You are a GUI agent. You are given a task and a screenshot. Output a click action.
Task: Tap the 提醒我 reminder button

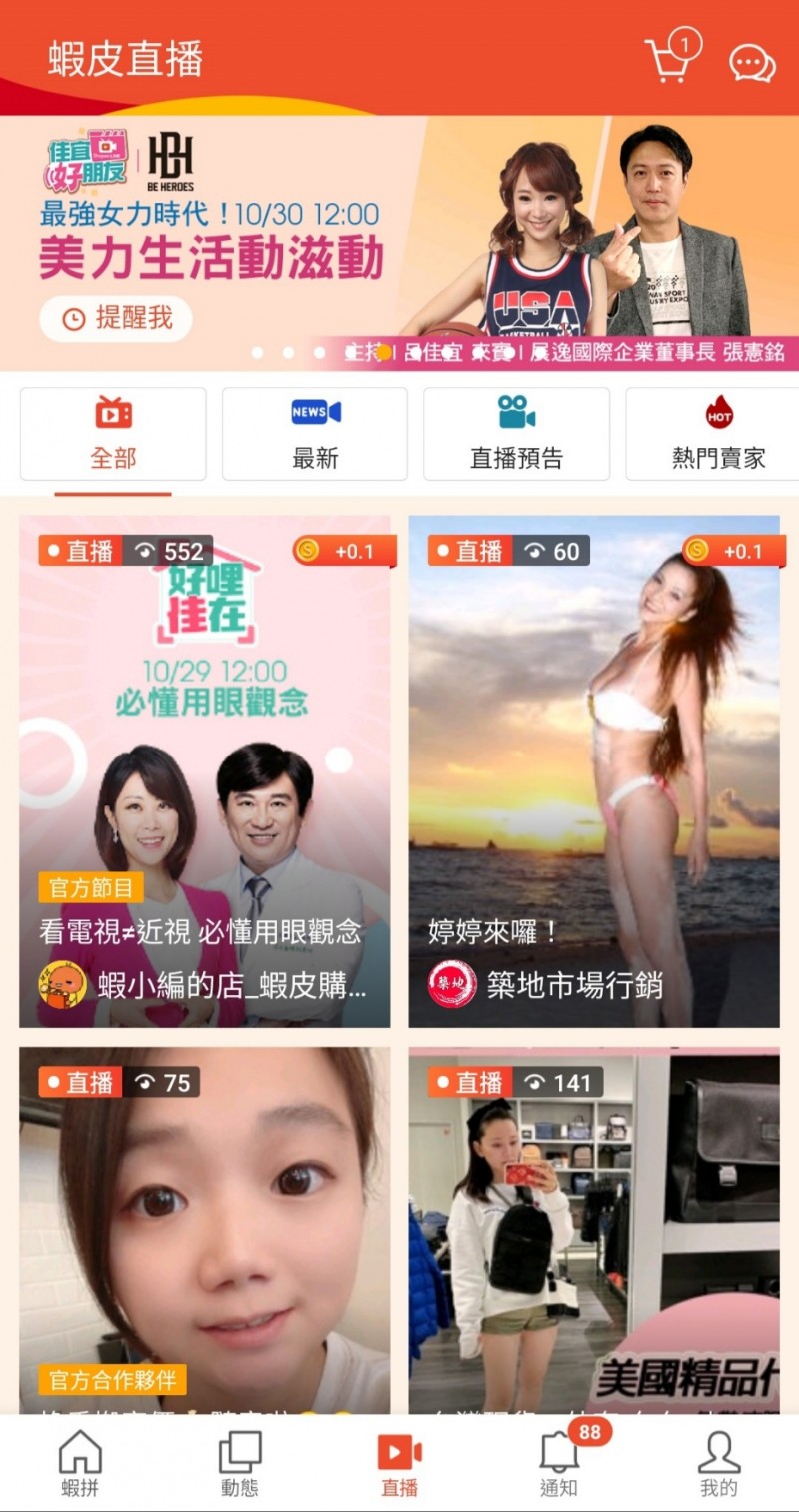point(116,319)
